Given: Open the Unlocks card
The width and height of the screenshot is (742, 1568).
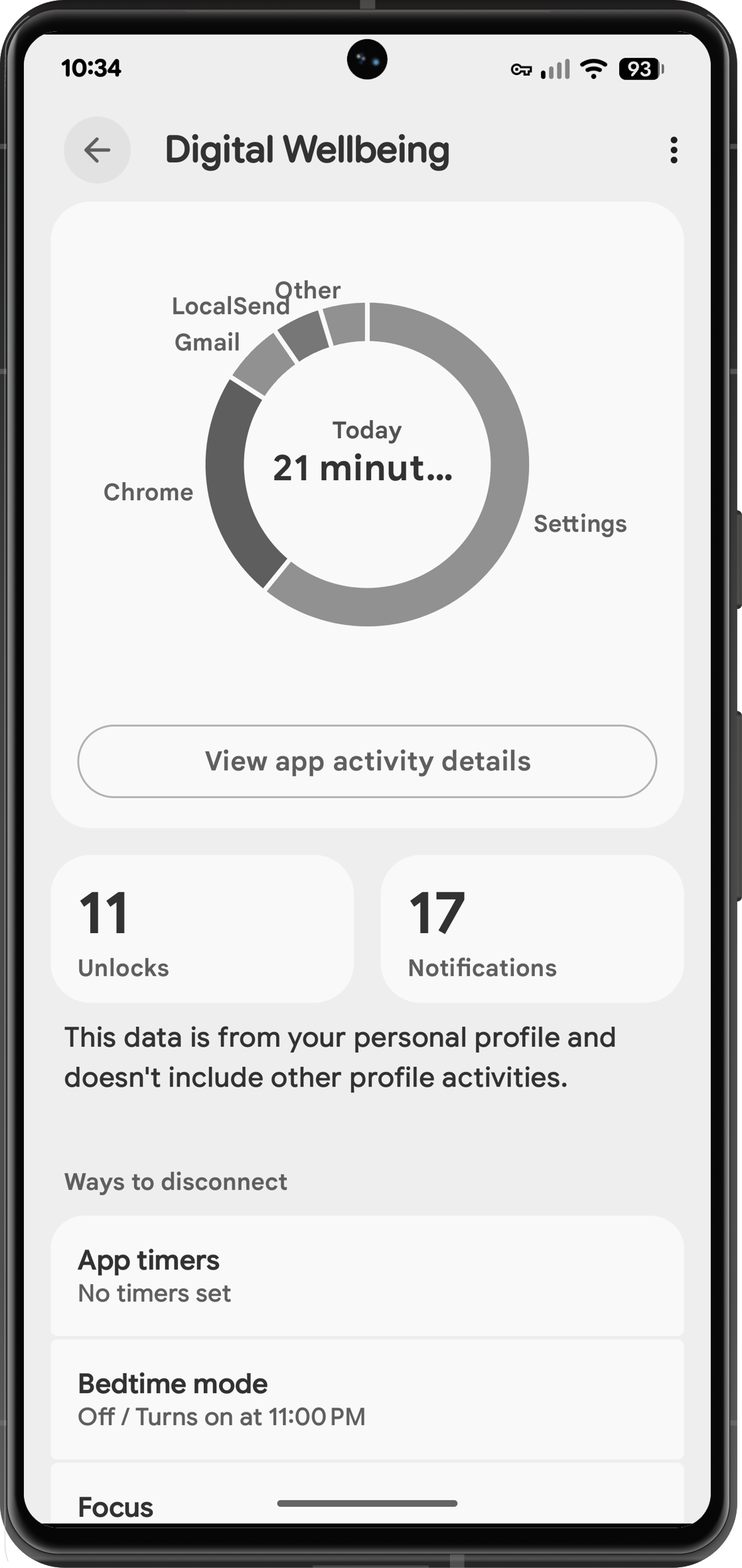Looking at the screenshot, I should (x=202, y=928).
